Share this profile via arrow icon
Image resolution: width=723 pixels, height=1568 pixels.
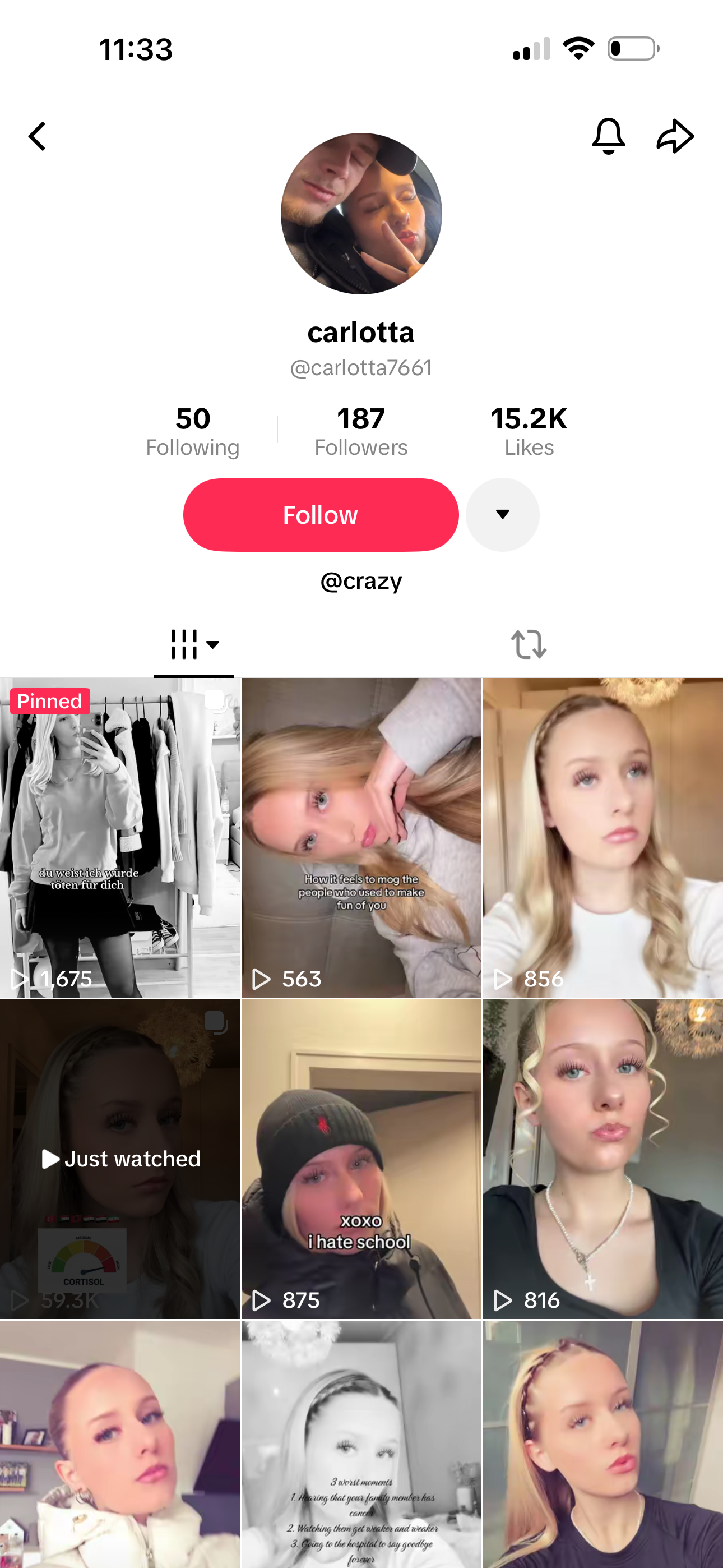point(675,136)
